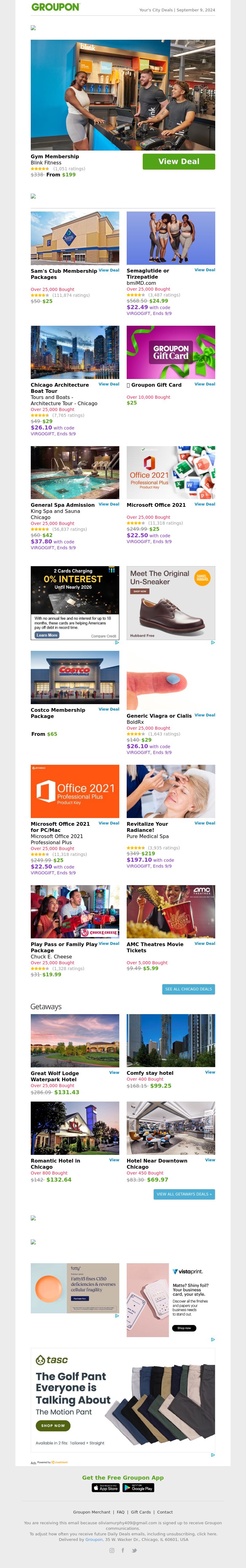The height and width of the screenshot is (1568, 246).
Task: Shop now on the tasc Golf Pant ad
Action: (x=53, y=1425)
